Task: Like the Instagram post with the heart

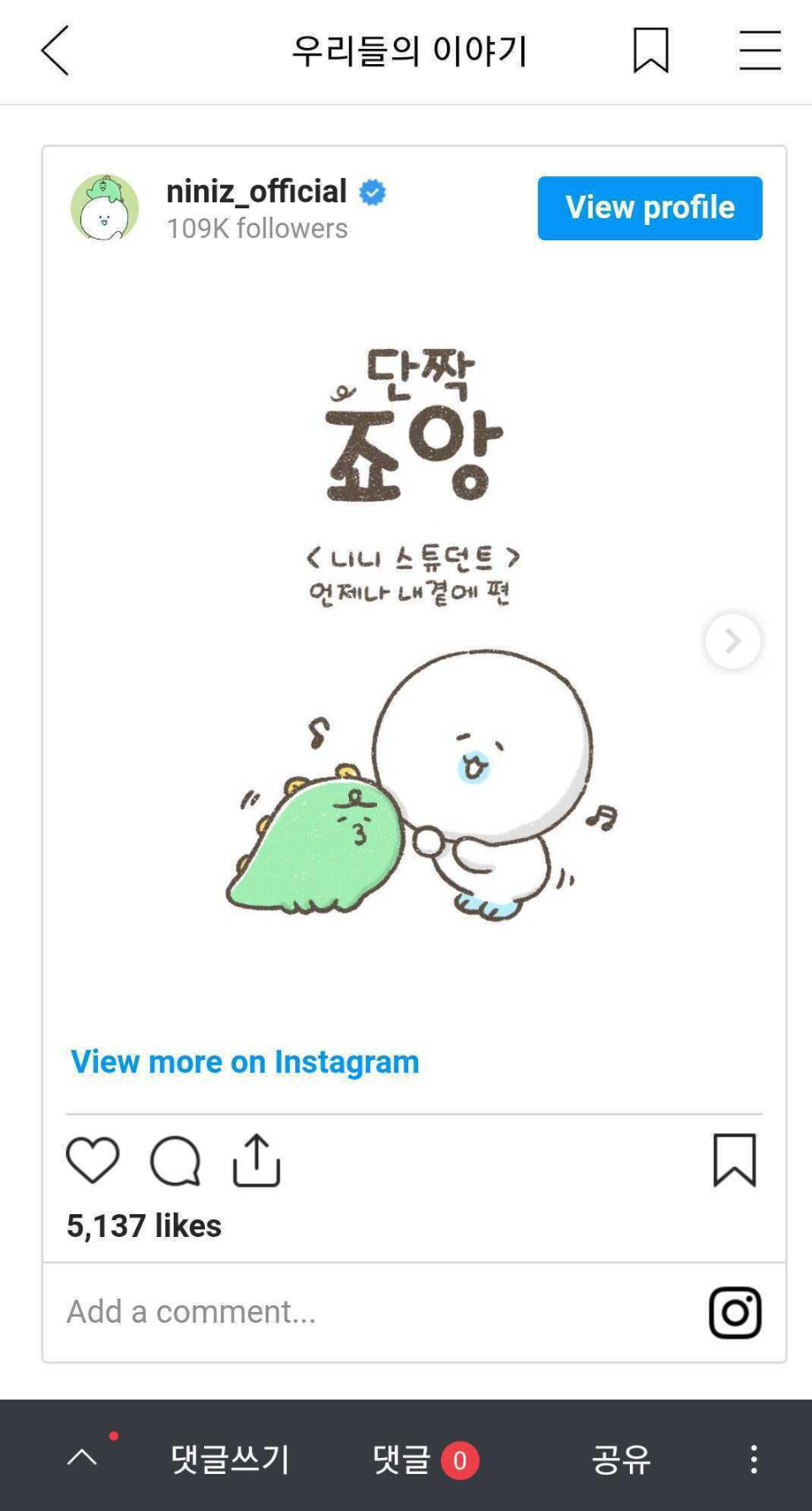Action: [93, 1160]
